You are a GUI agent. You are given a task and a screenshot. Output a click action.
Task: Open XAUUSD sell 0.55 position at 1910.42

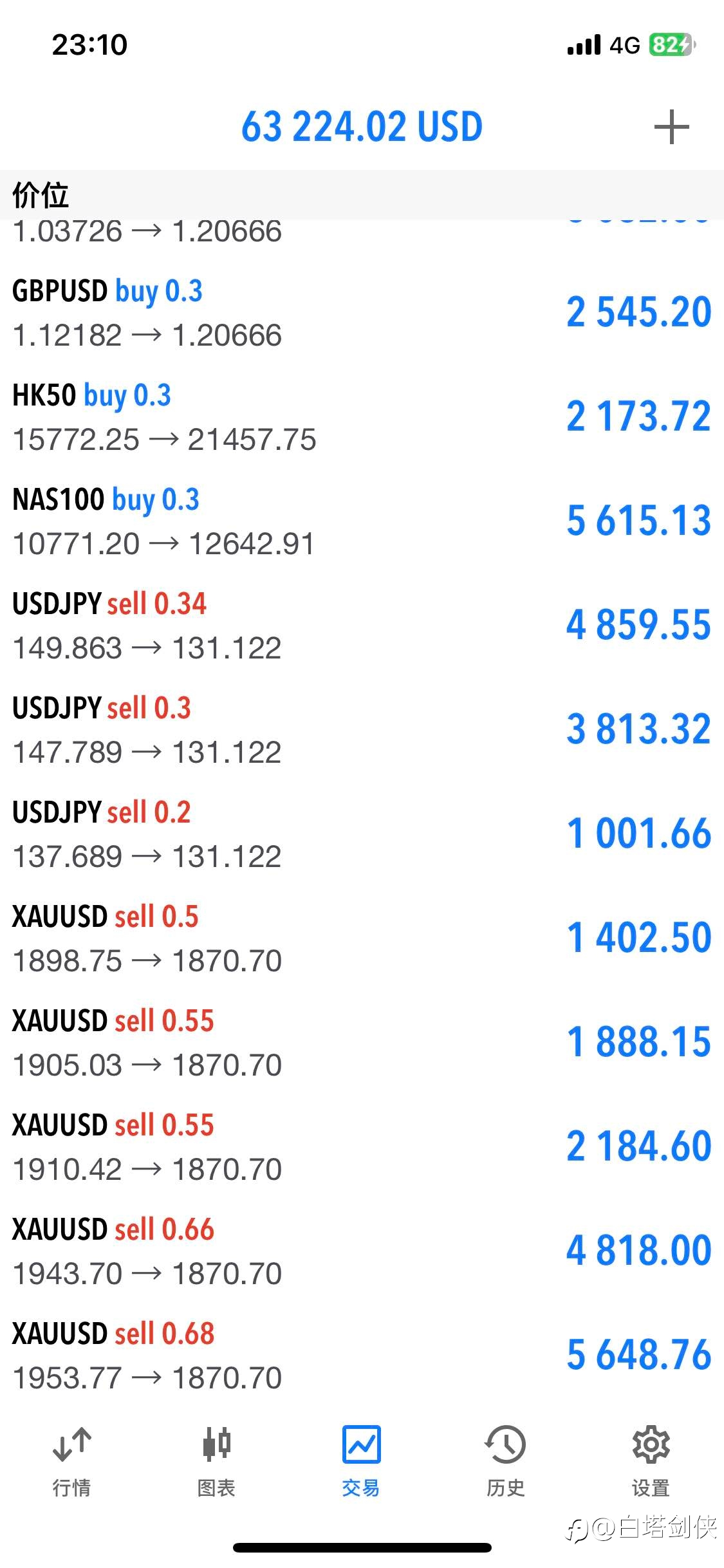coord(362,1147)
